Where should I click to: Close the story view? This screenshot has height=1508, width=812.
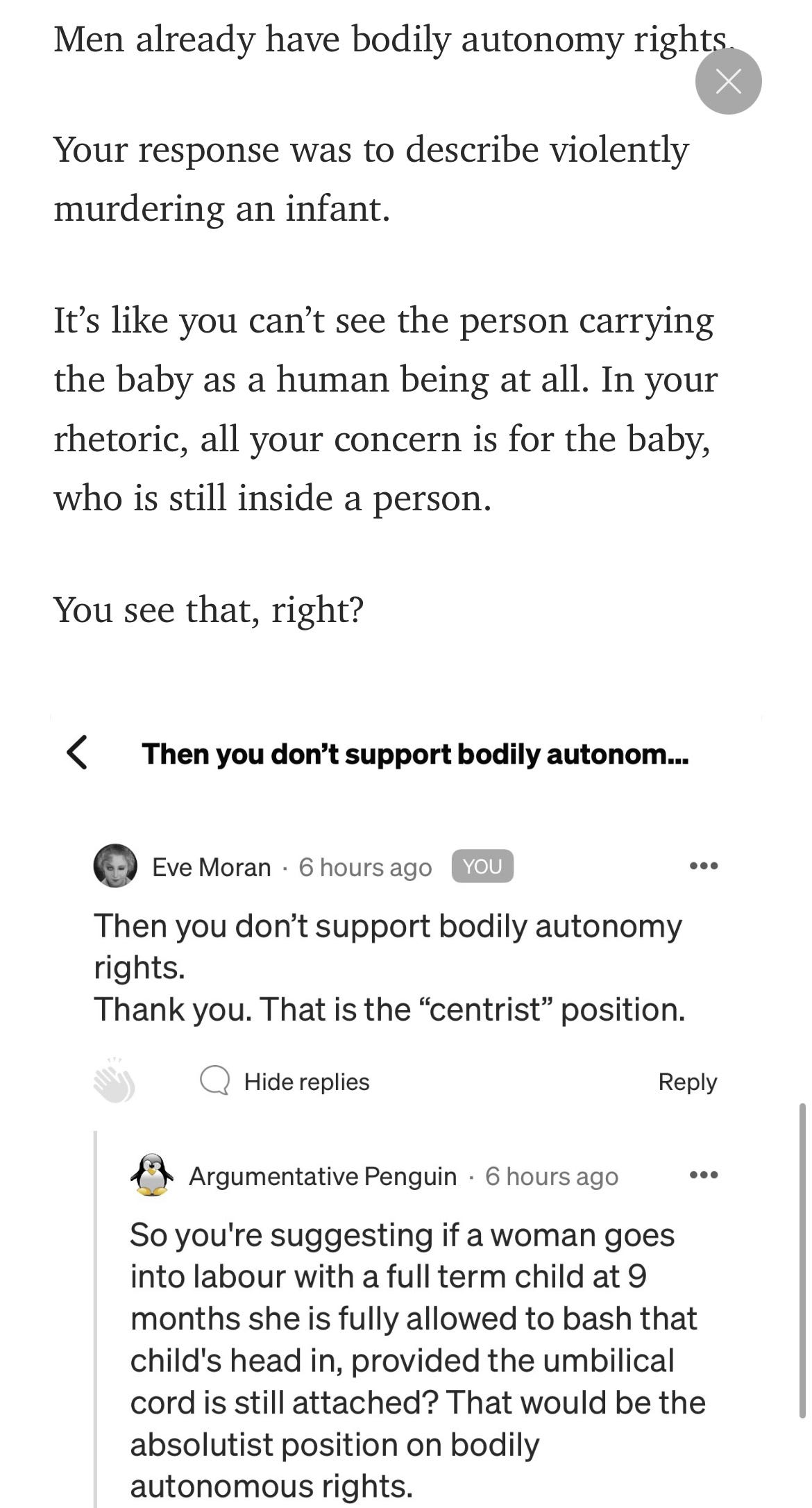(728, 81)
